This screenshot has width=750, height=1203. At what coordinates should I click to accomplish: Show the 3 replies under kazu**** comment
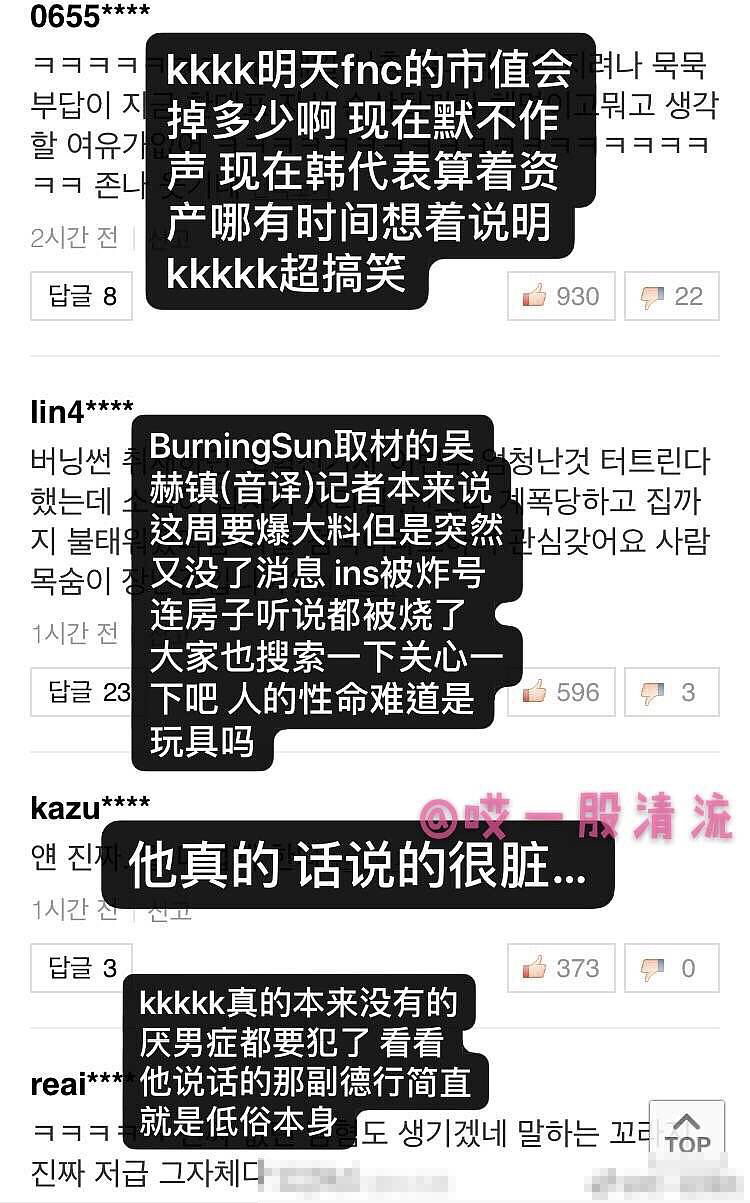pos(82,968)
